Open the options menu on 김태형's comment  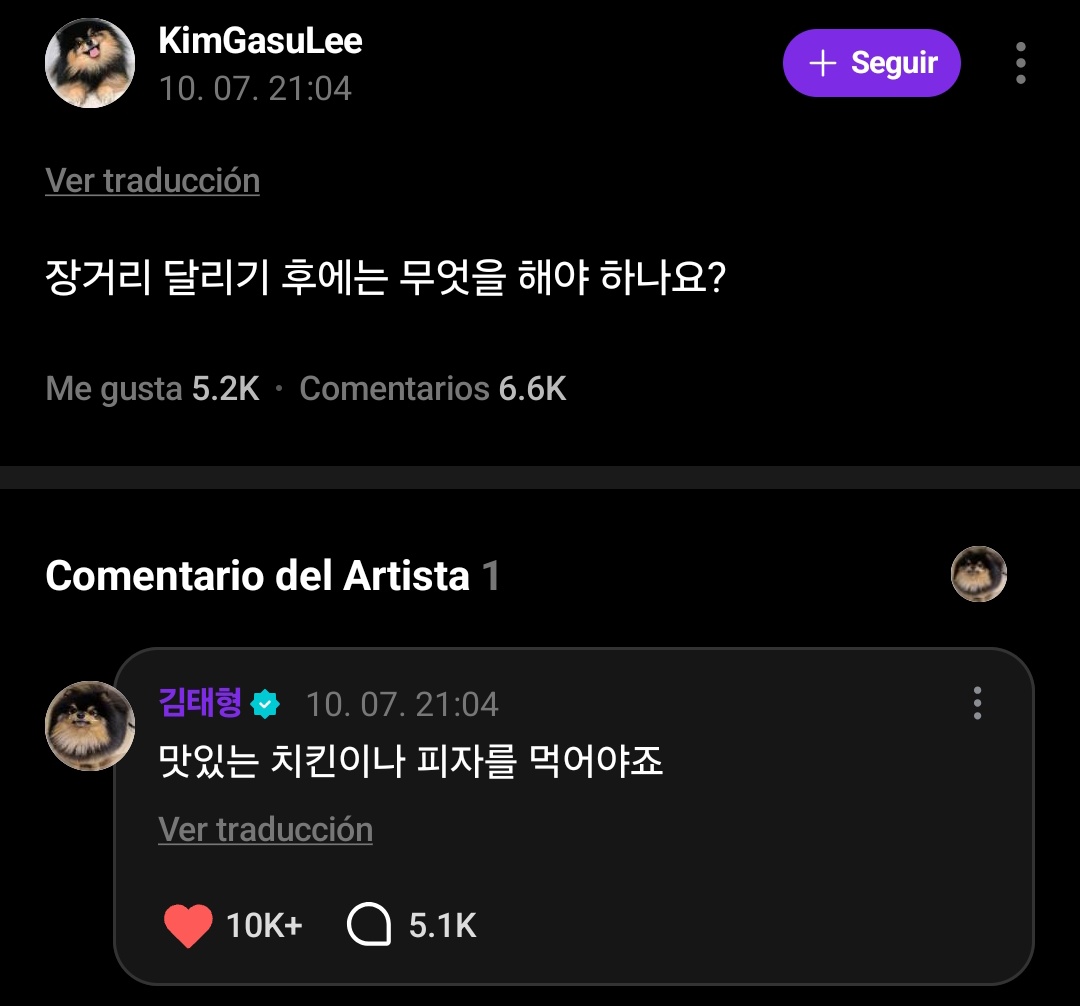coord(977,703)
